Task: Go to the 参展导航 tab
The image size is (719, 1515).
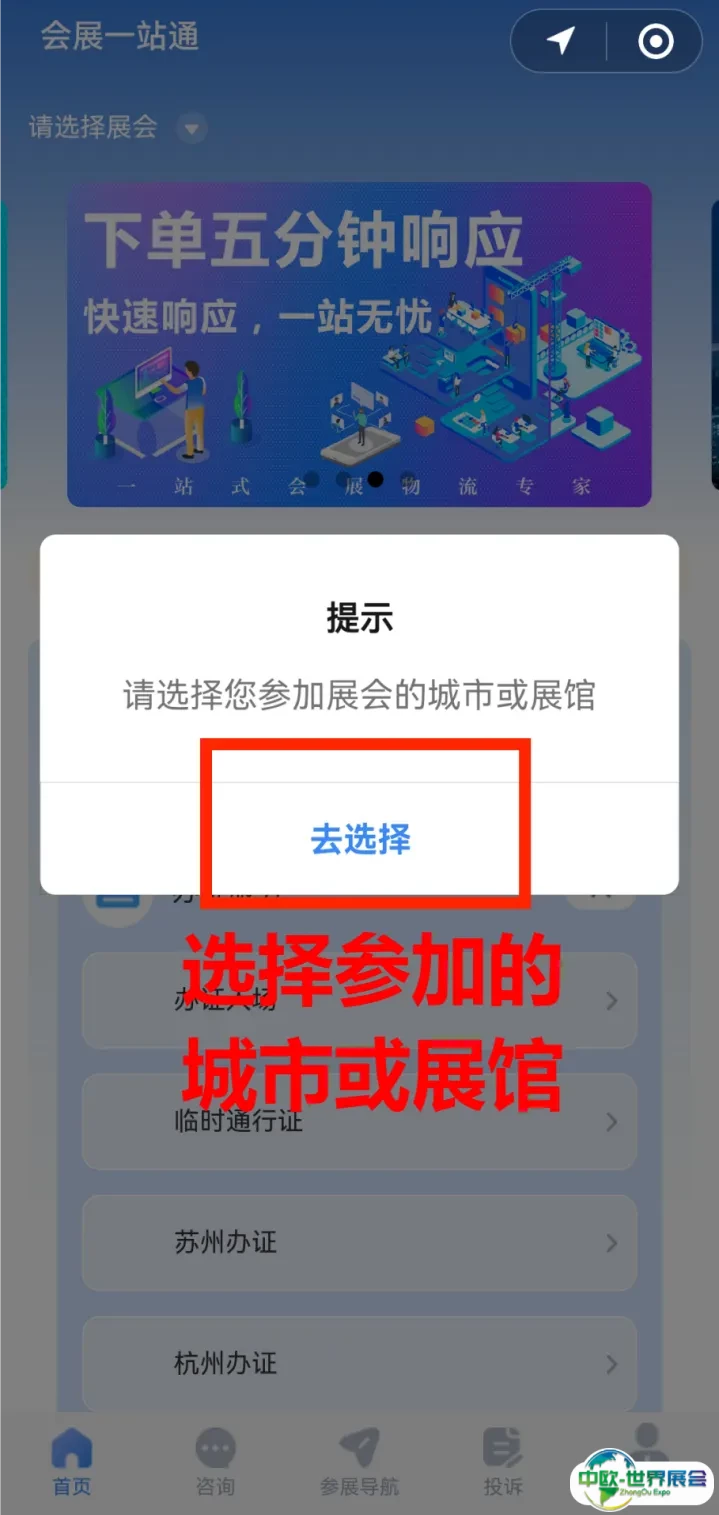Action: click(x=359, y=1462)
